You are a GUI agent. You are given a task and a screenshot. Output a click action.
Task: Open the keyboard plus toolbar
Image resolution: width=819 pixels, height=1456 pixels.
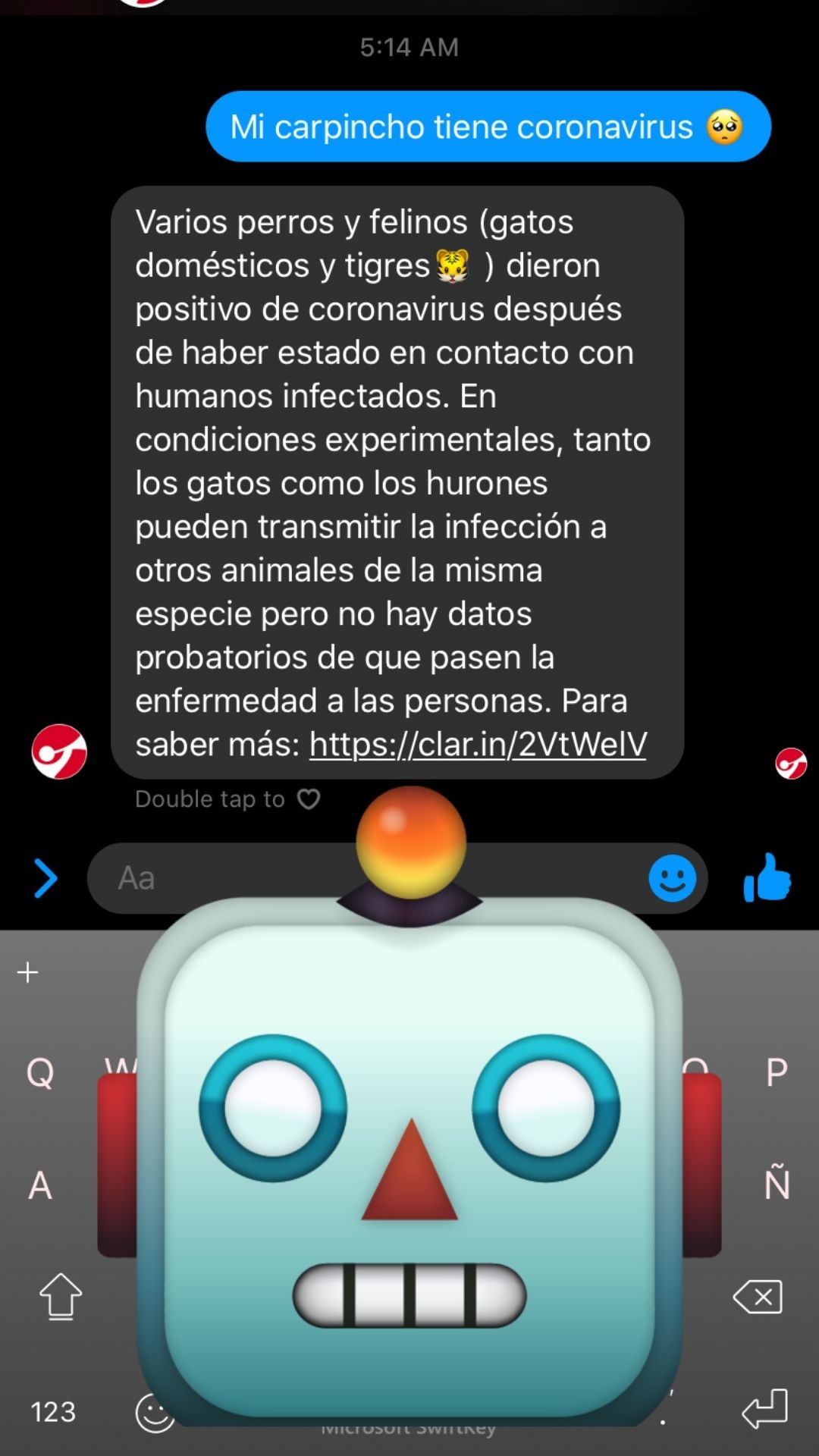28,972
